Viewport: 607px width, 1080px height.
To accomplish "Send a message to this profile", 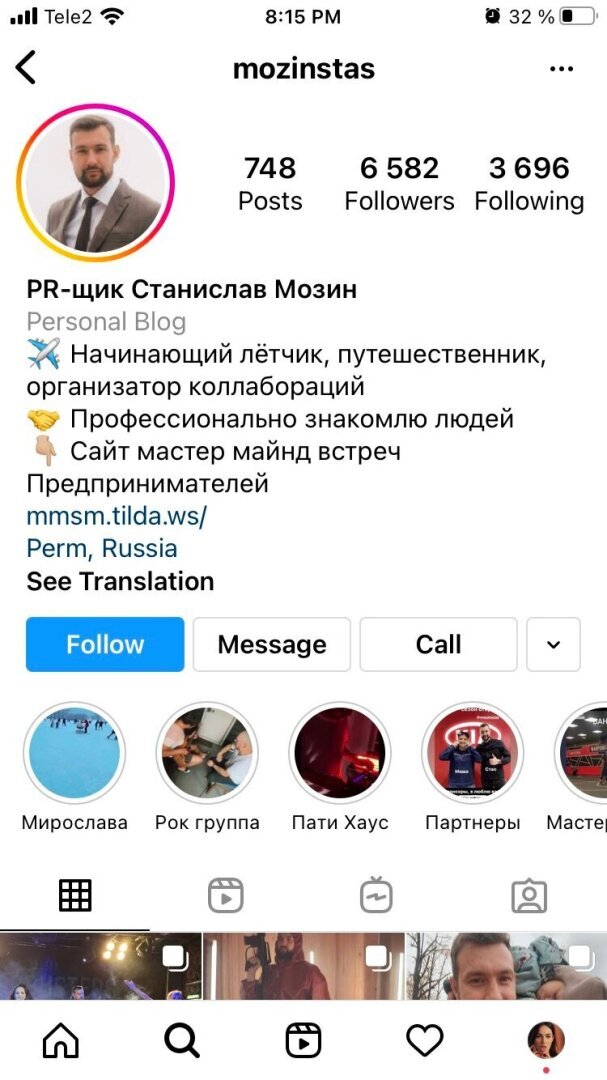I will 271,644.
